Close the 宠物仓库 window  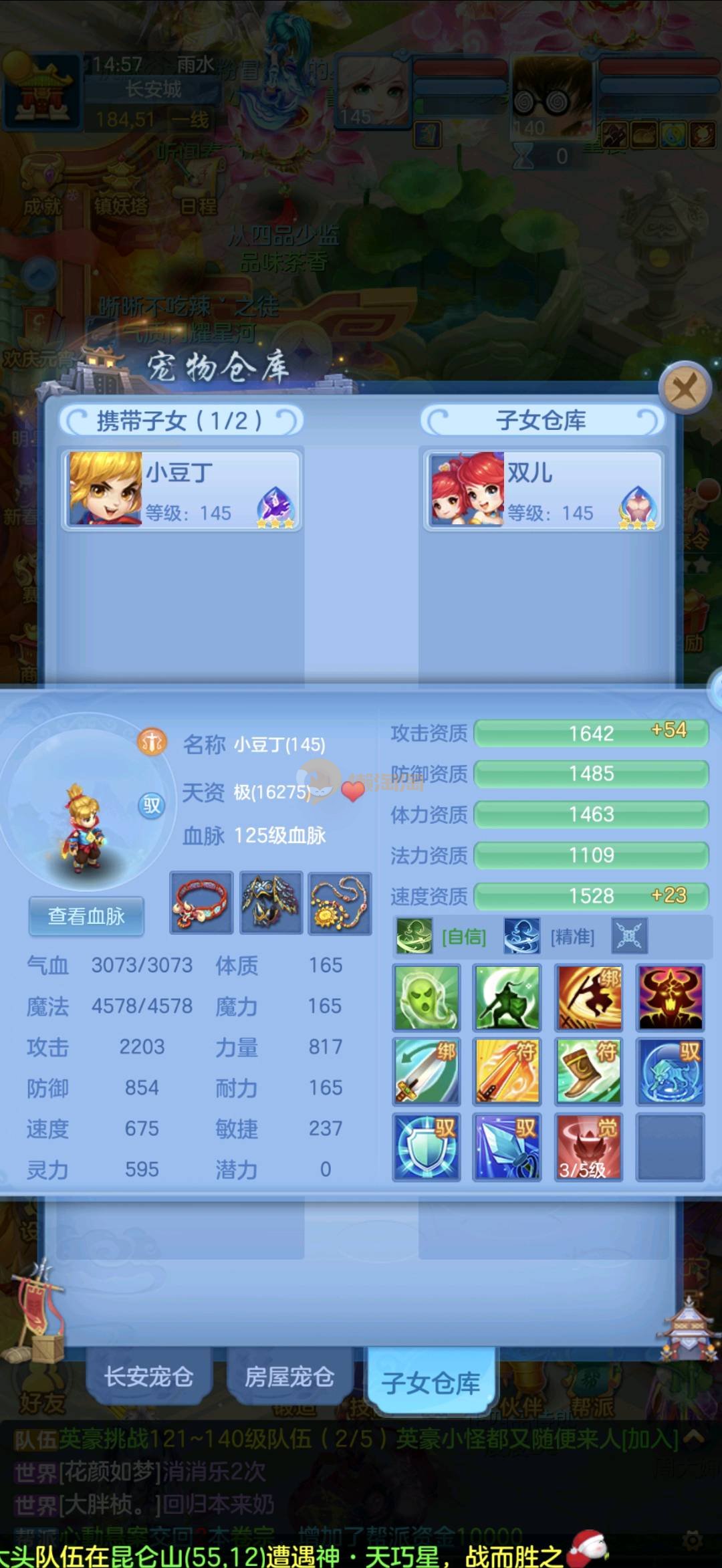(x=684, y=388)
